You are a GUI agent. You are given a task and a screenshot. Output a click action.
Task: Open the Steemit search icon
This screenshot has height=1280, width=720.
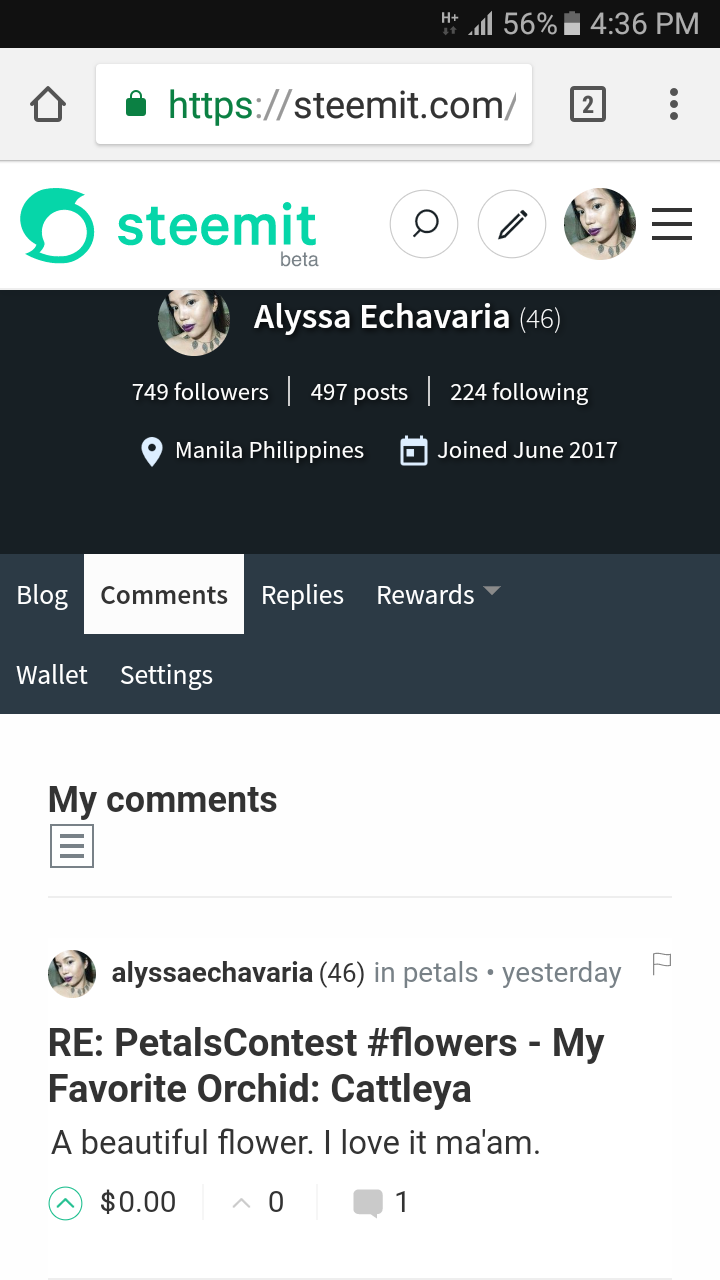(x=424, y=224)
